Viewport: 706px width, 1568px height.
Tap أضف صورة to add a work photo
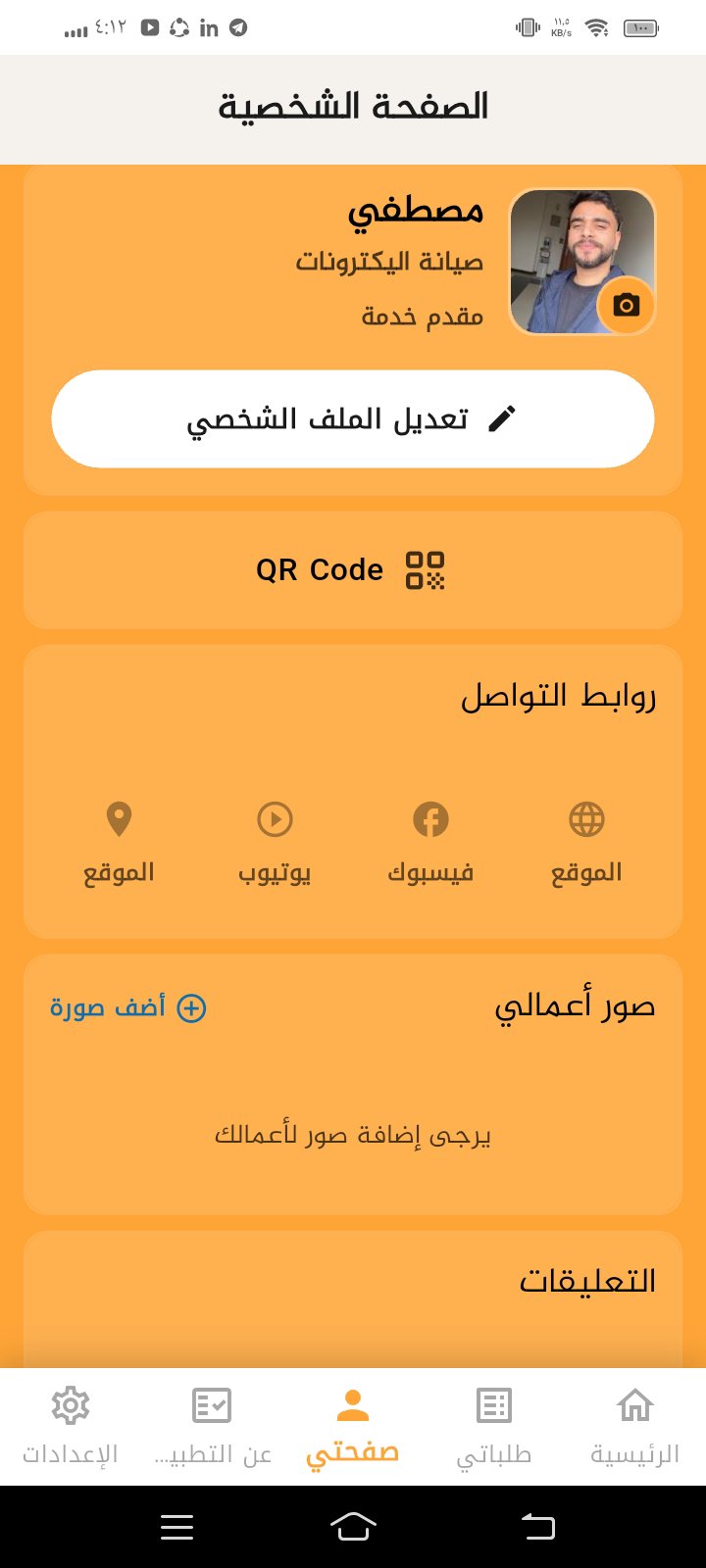(x=128, y=1007)
